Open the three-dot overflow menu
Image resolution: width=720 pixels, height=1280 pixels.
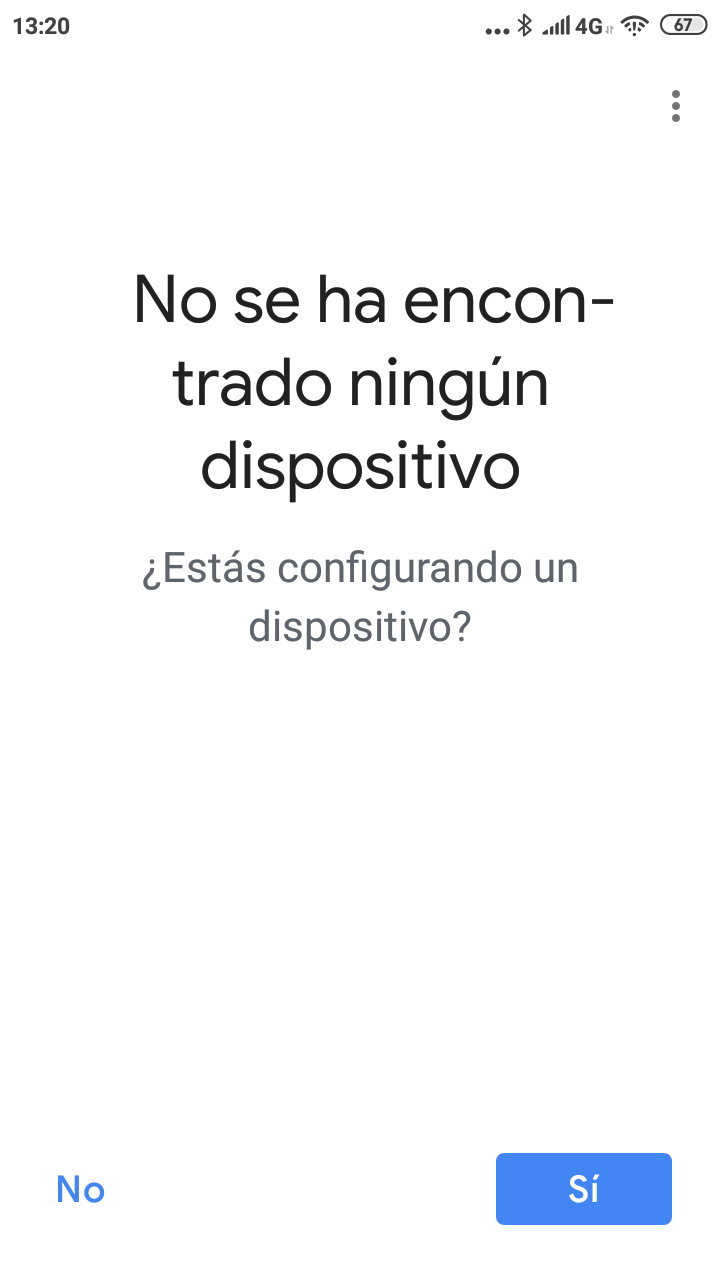pyautogui.click(x=676, y=106)
